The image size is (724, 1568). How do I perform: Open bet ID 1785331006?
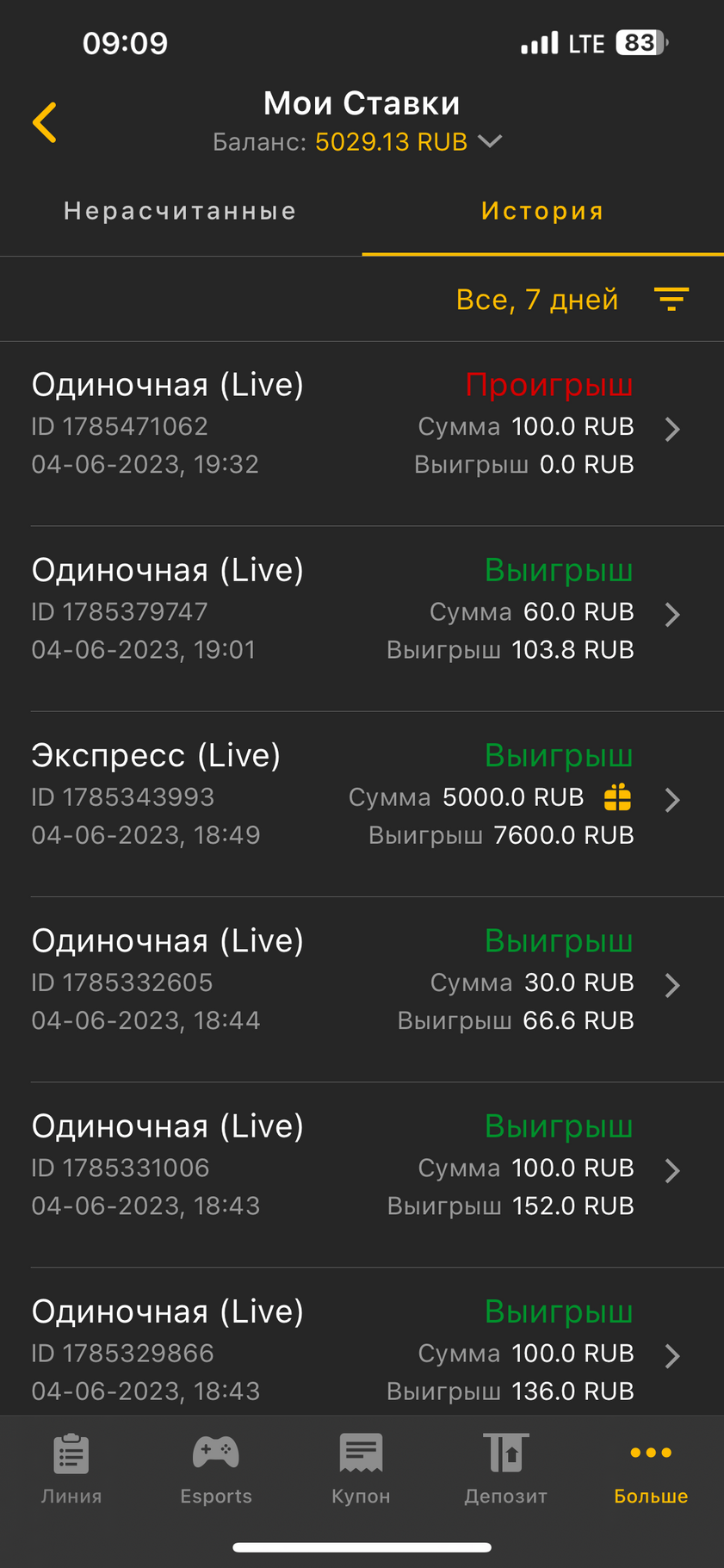click(362, 1168)
